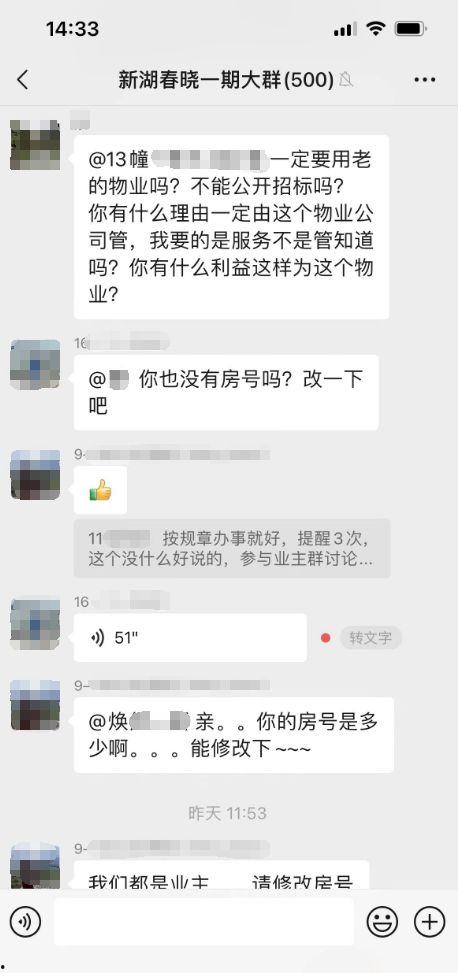Open avatar beside the thumbs-up message
The height and width of the screenshot is (973, 458).
click(35, 475)
